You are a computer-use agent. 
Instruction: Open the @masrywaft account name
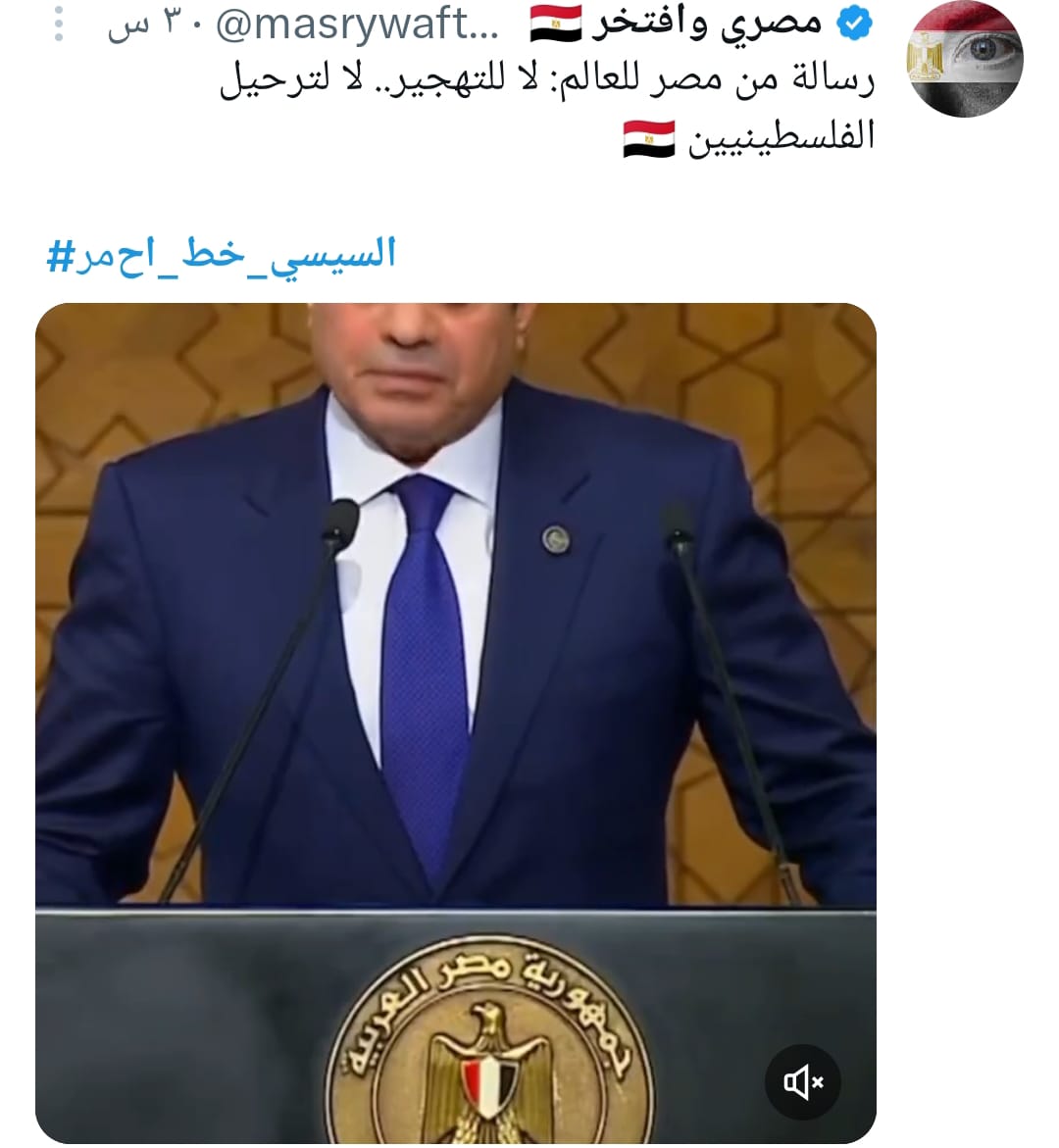pos(357,25)
